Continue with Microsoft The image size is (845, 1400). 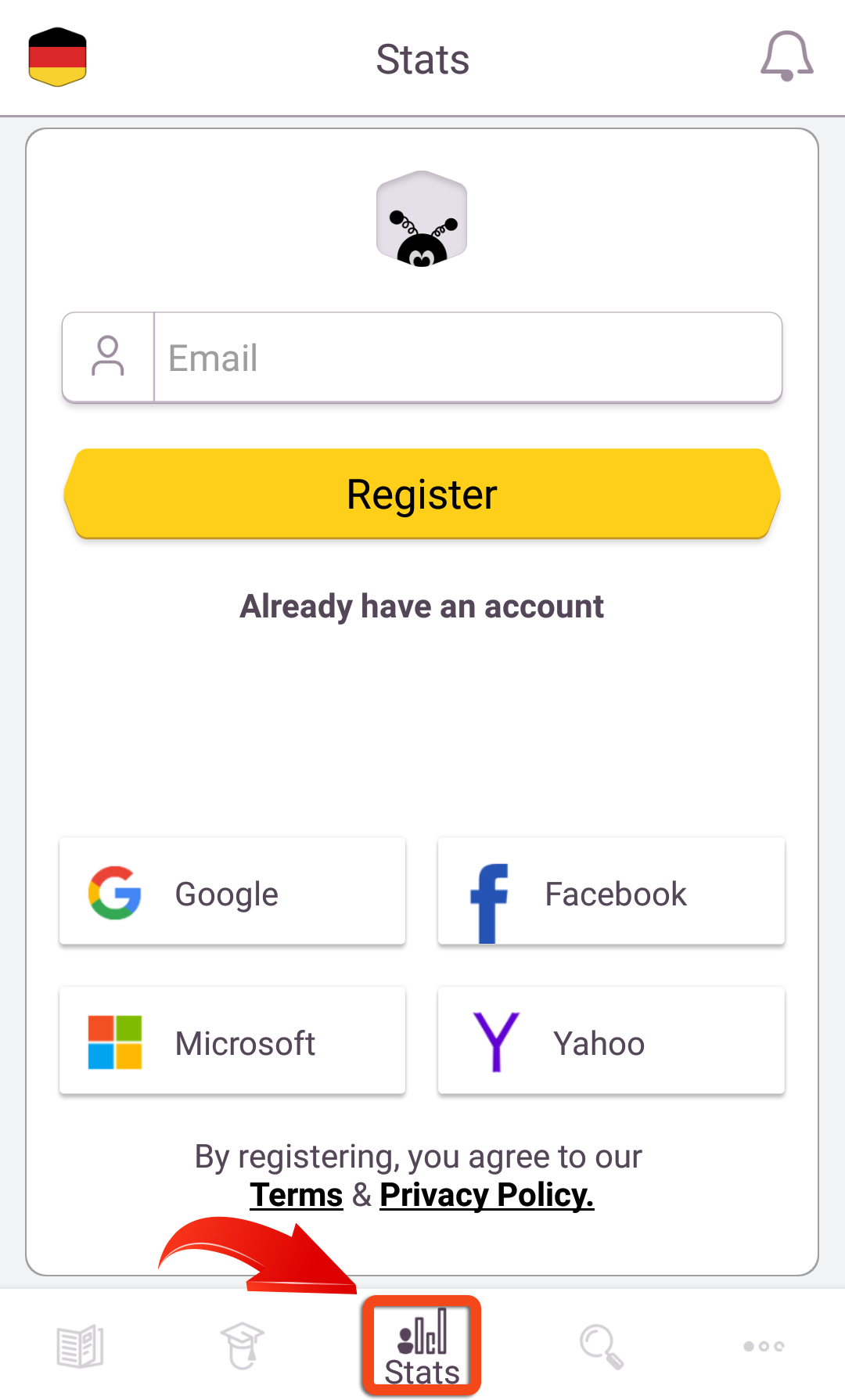232,1042
